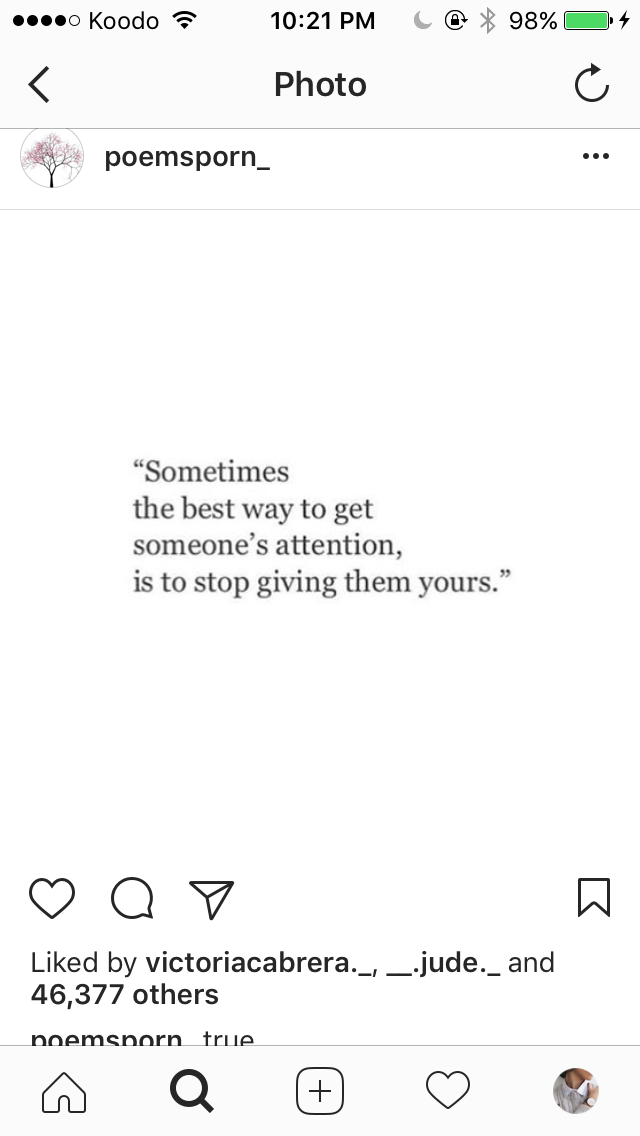640x1136 pixels.
Task: Comment on this post
Action: pyautogui.click(x=132, y=898)
